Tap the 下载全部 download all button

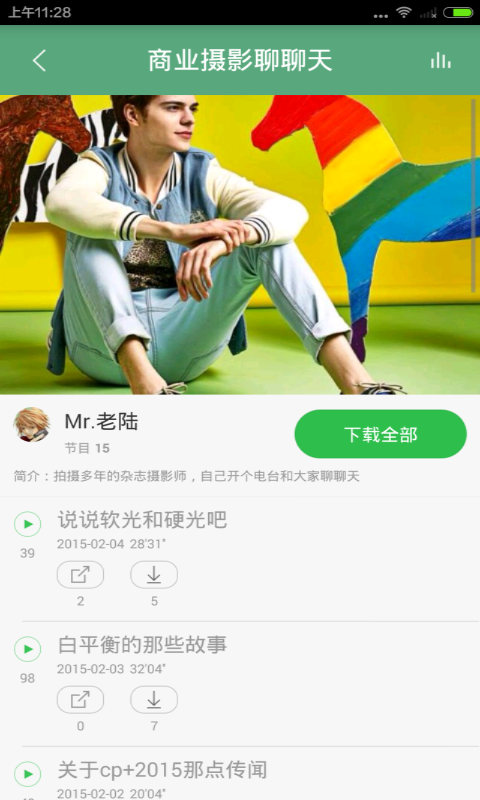pyautogui.click(x=381, y=434)
